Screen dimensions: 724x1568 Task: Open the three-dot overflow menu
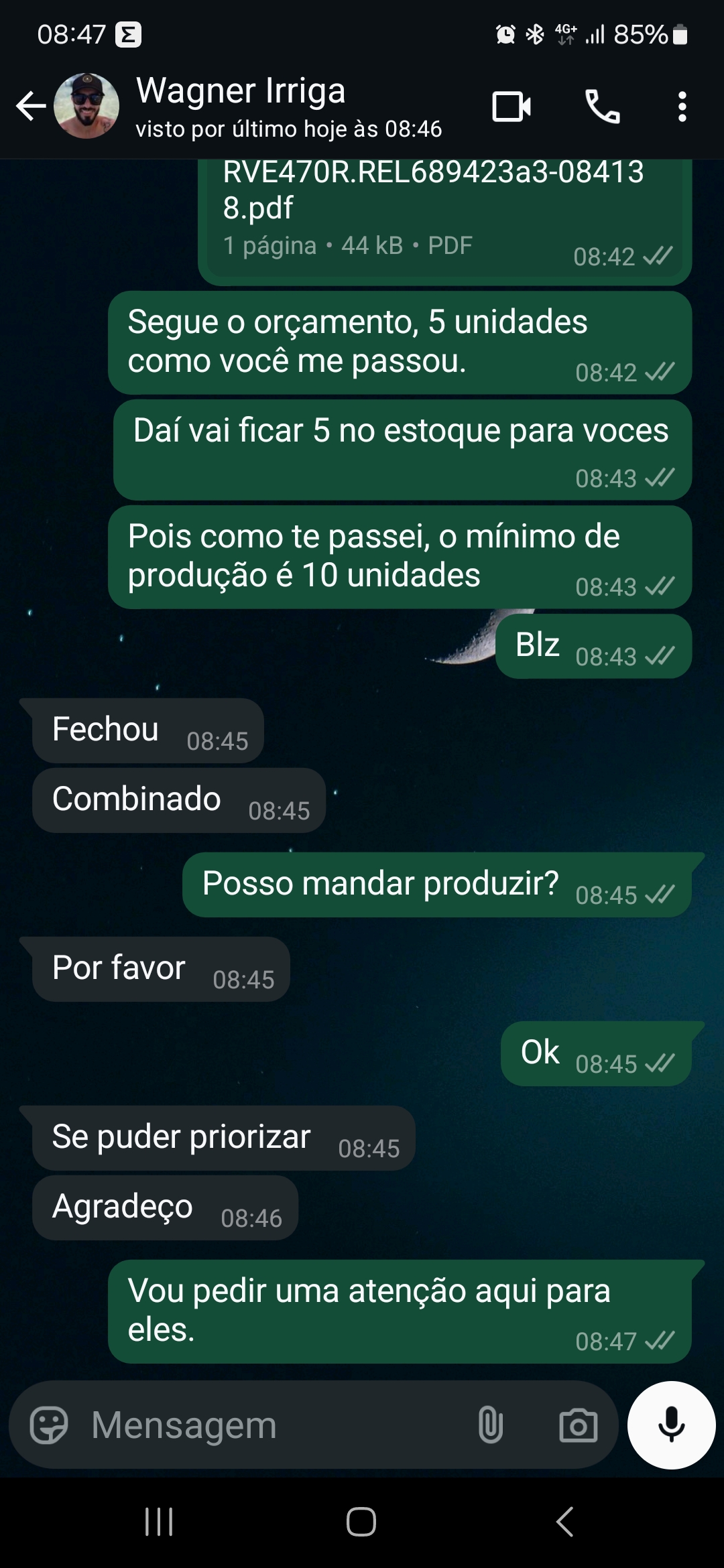pos(682,106)
